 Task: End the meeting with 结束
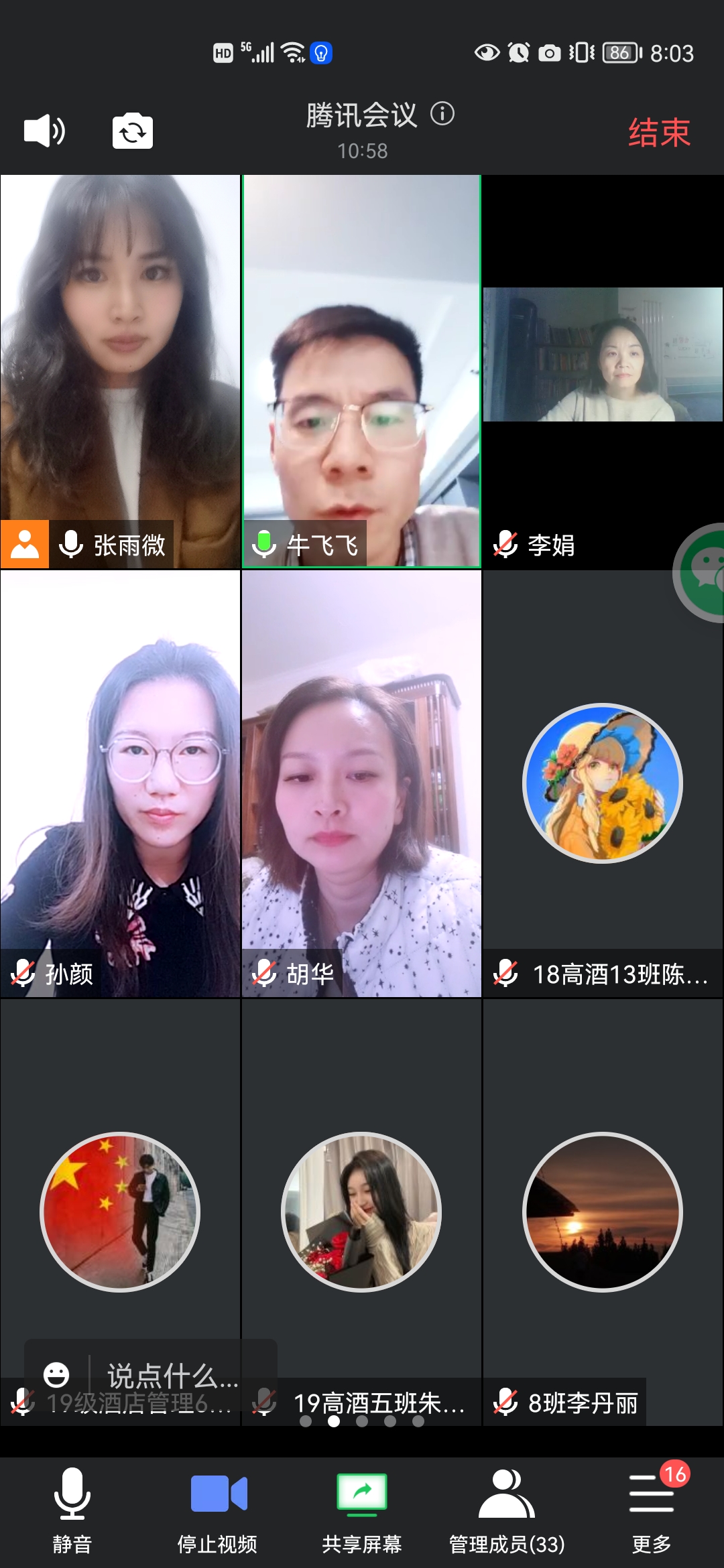click(x=658, y=132)
